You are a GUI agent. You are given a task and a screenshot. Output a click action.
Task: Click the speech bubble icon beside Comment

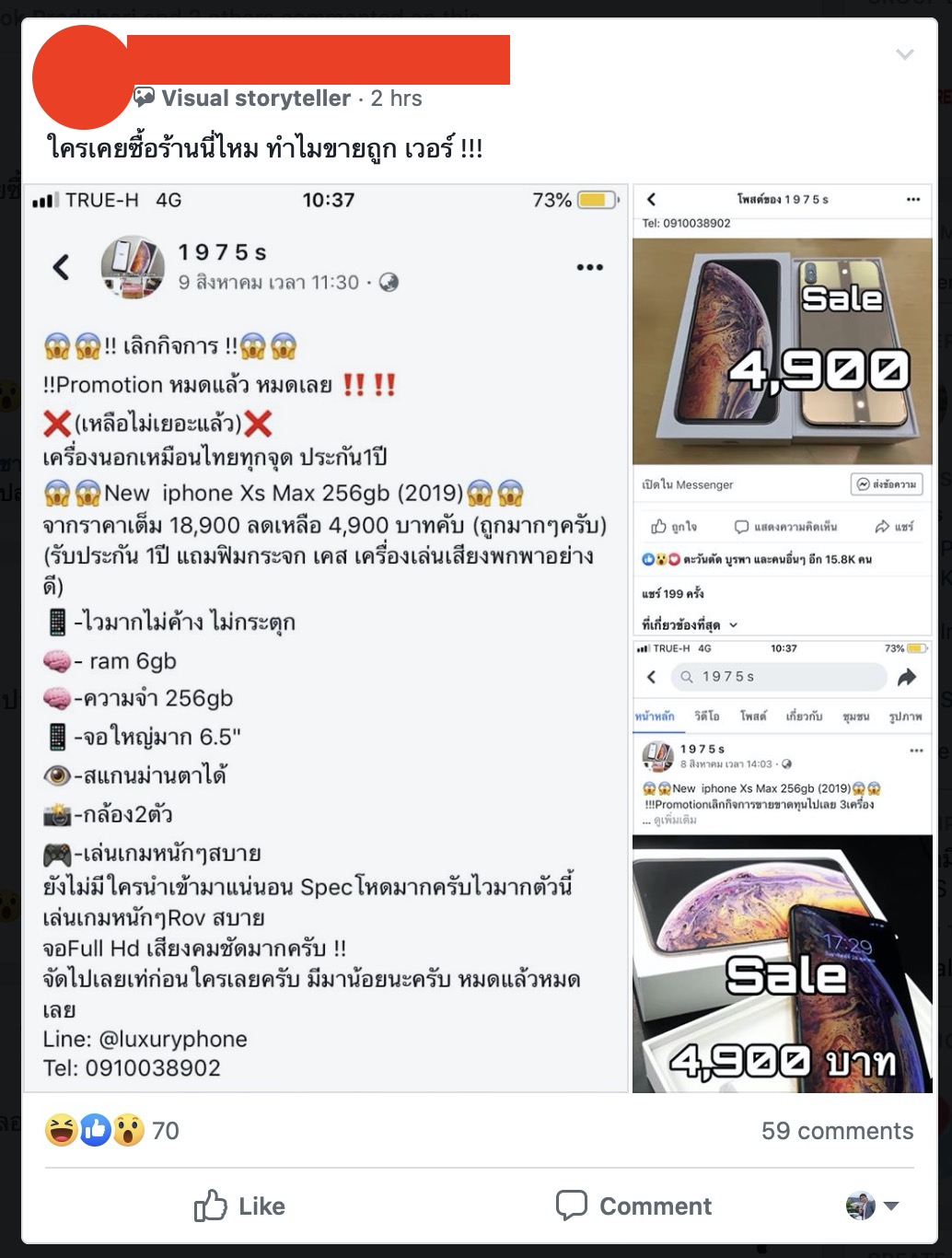click(x=573, y=1206)
